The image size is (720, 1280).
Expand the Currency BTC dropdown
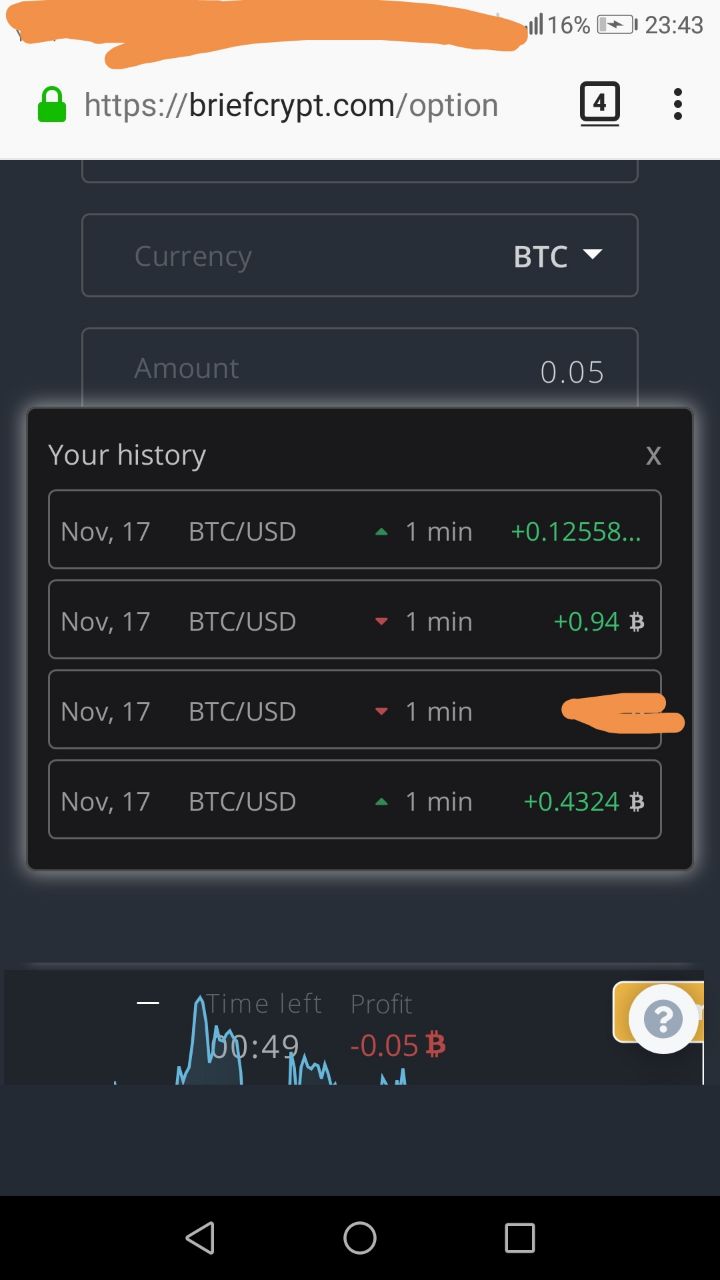pyautogui.click(x=360, y=256)
